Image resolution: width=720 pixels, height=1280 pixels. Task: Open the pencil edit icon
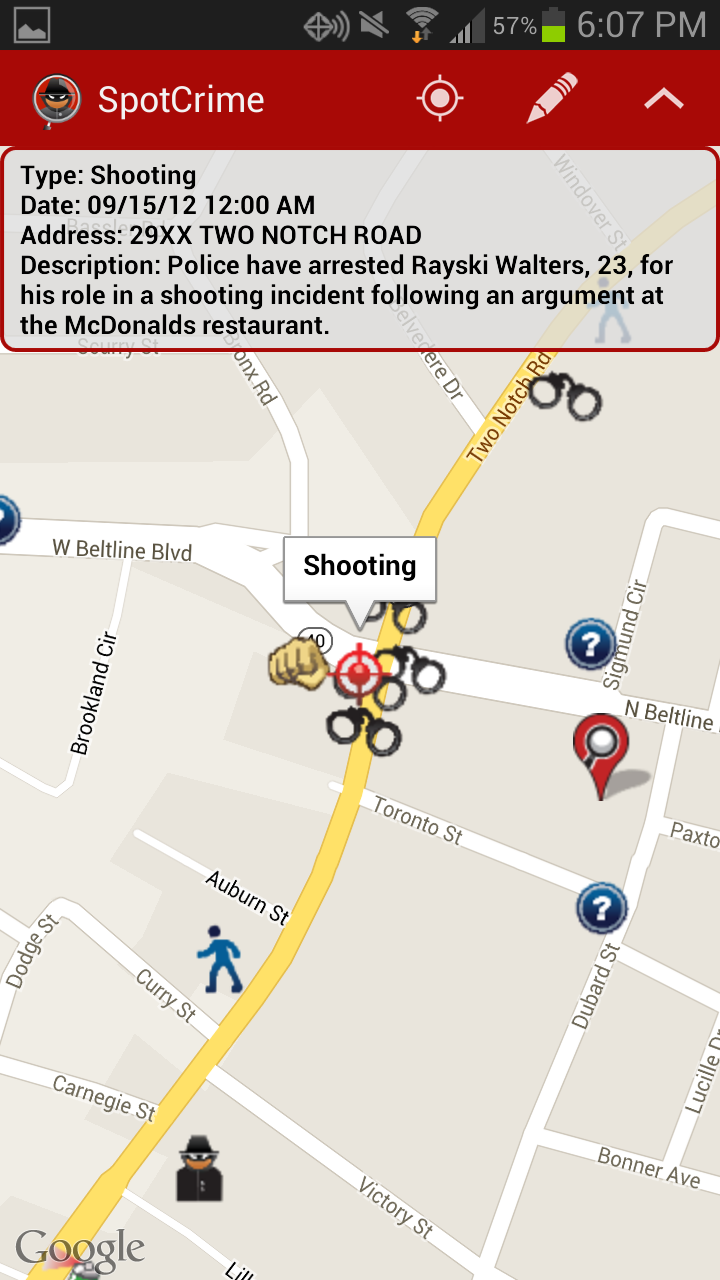click(x=552, y=99)
